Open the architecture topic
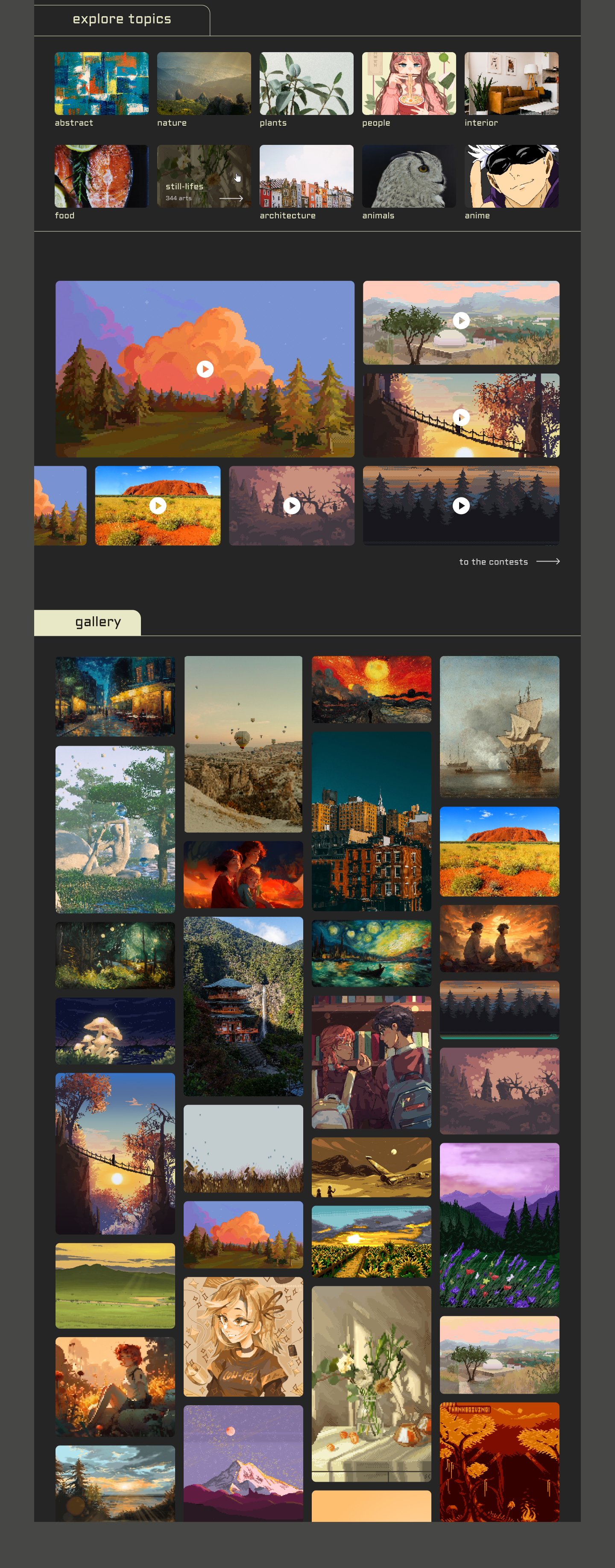The height and width of the screenshot is (1568, 615). 306,177
